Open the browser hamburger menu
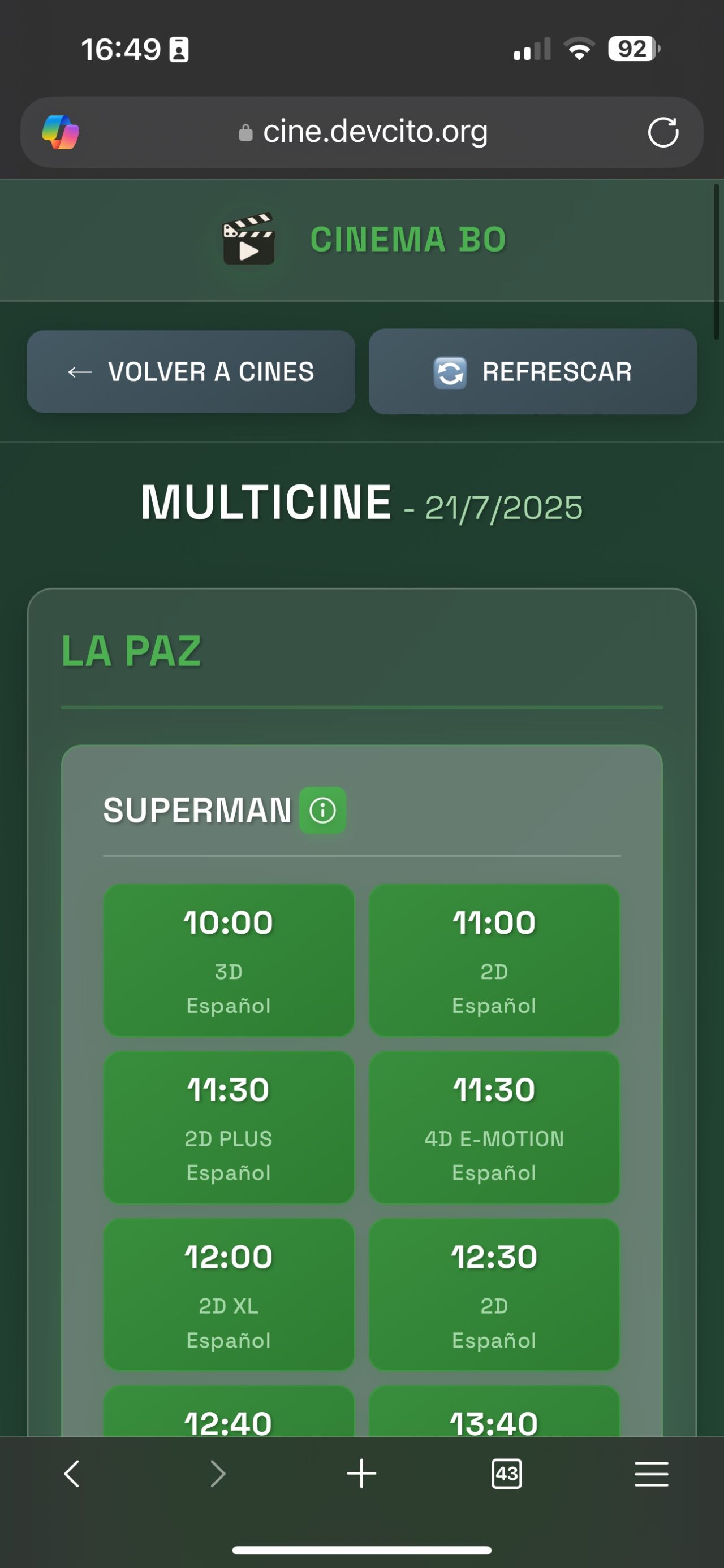This screenshot has width=724, height=1568. 652,1474
